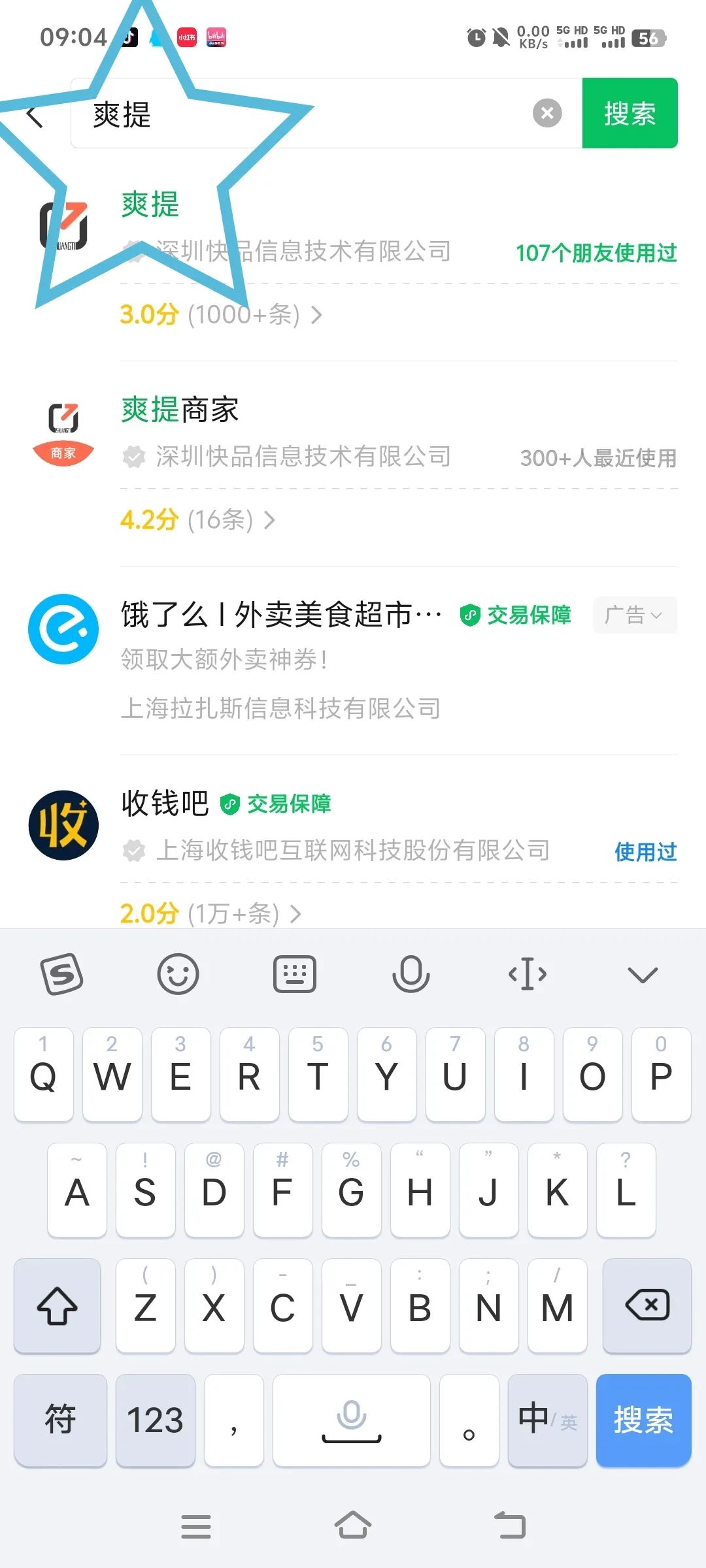Switch to the keyboard layout picker icon
This screenshot has height=1568, width=706.
coord(294,973)
